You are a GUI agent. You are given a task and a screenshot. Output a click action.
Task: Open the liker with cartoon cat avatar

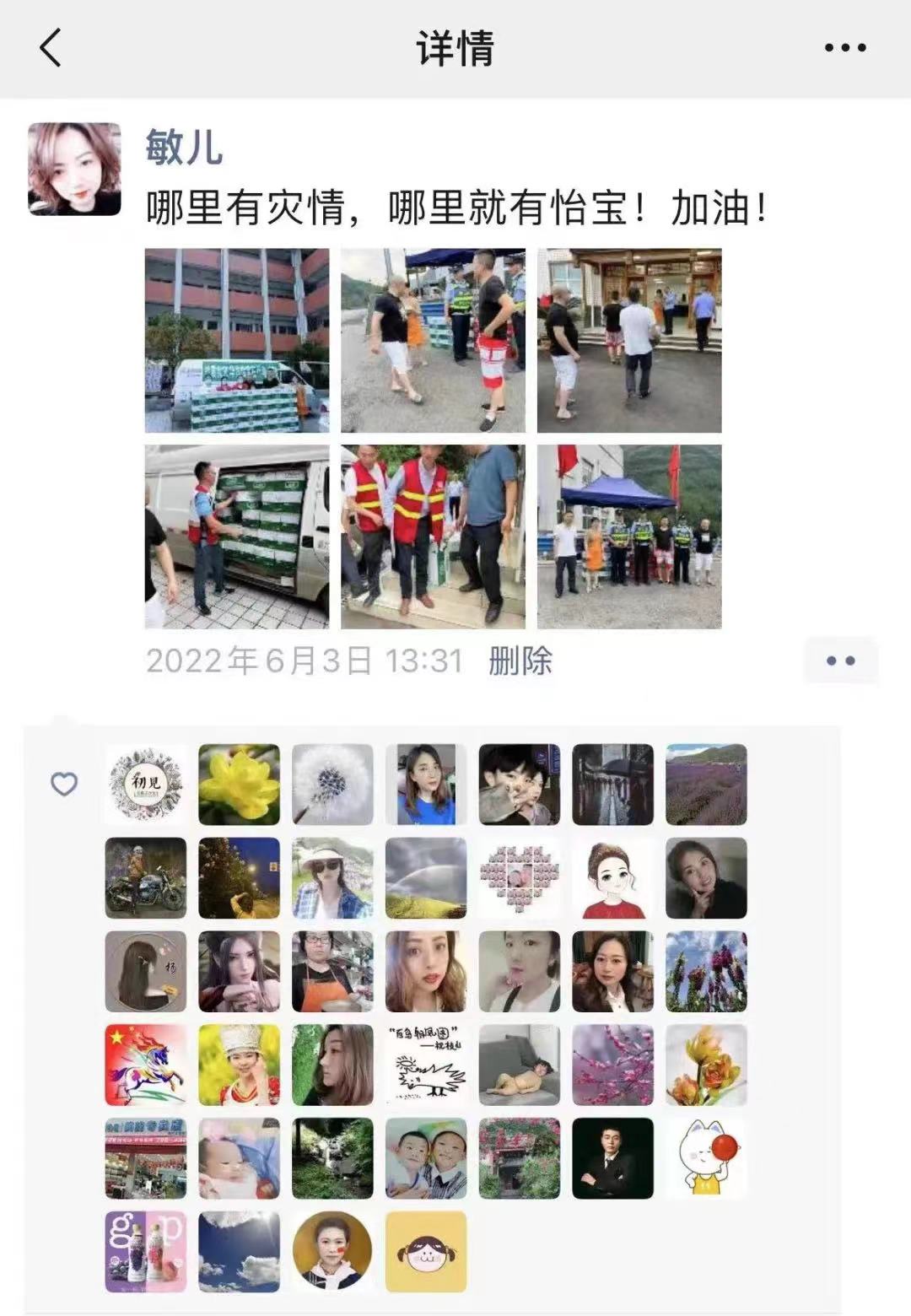[707, 1159]
